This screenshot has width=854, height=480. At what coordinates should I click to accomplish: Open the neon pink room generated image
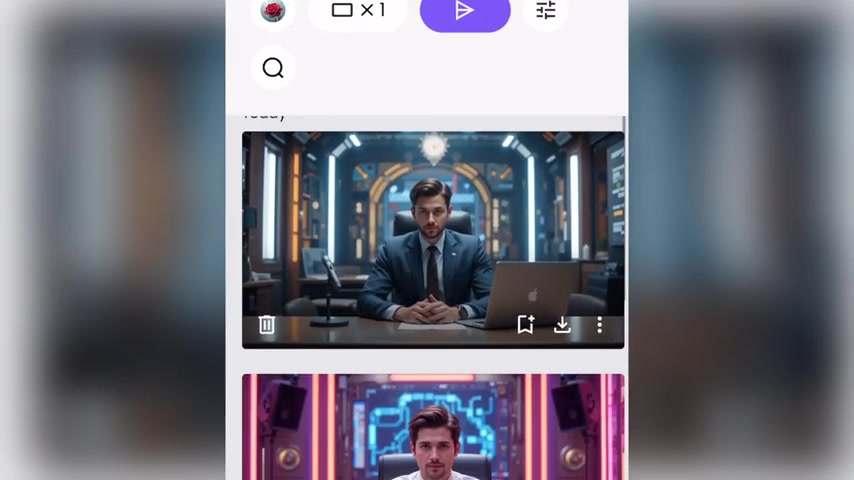[432, 430]
